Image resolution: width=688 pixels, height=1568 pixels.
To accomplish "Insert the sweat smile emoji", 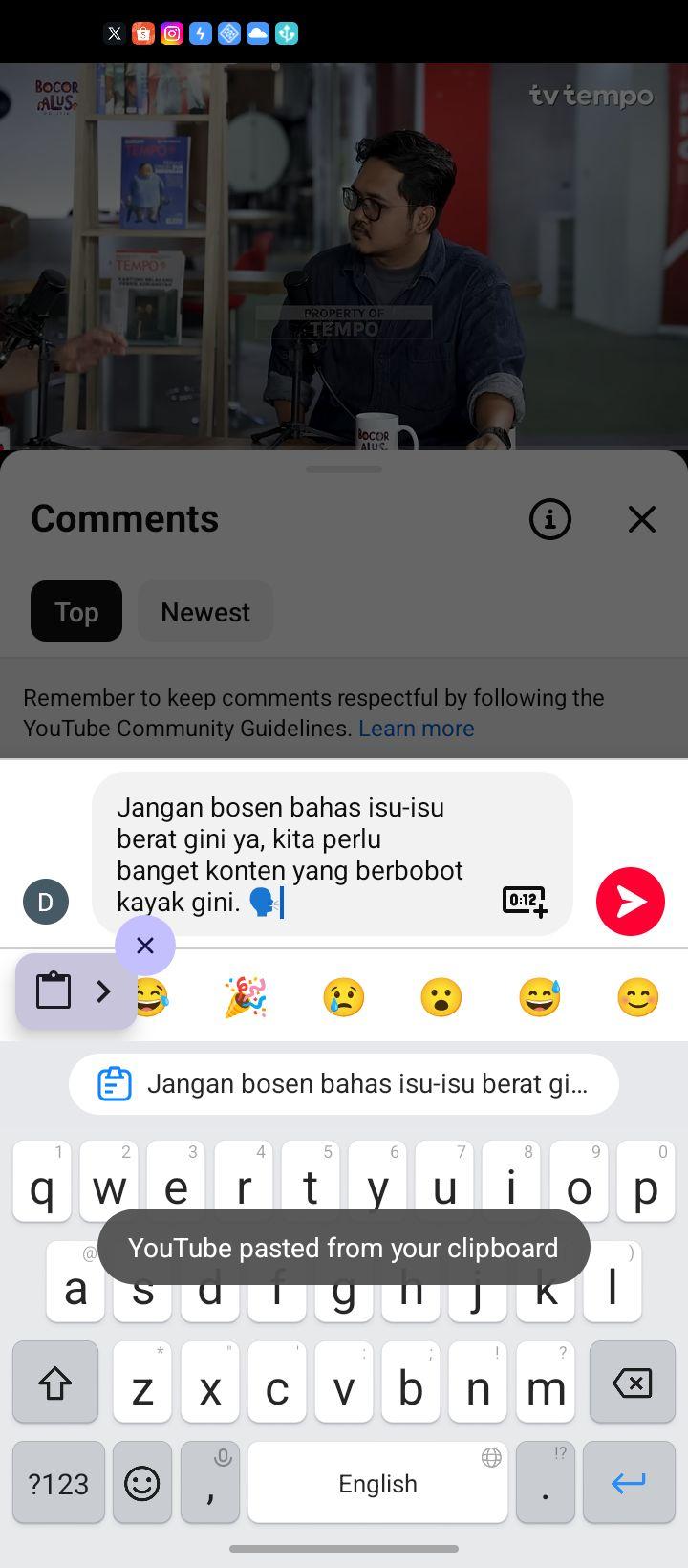I will pyautogui.click(x=540, y=997).
